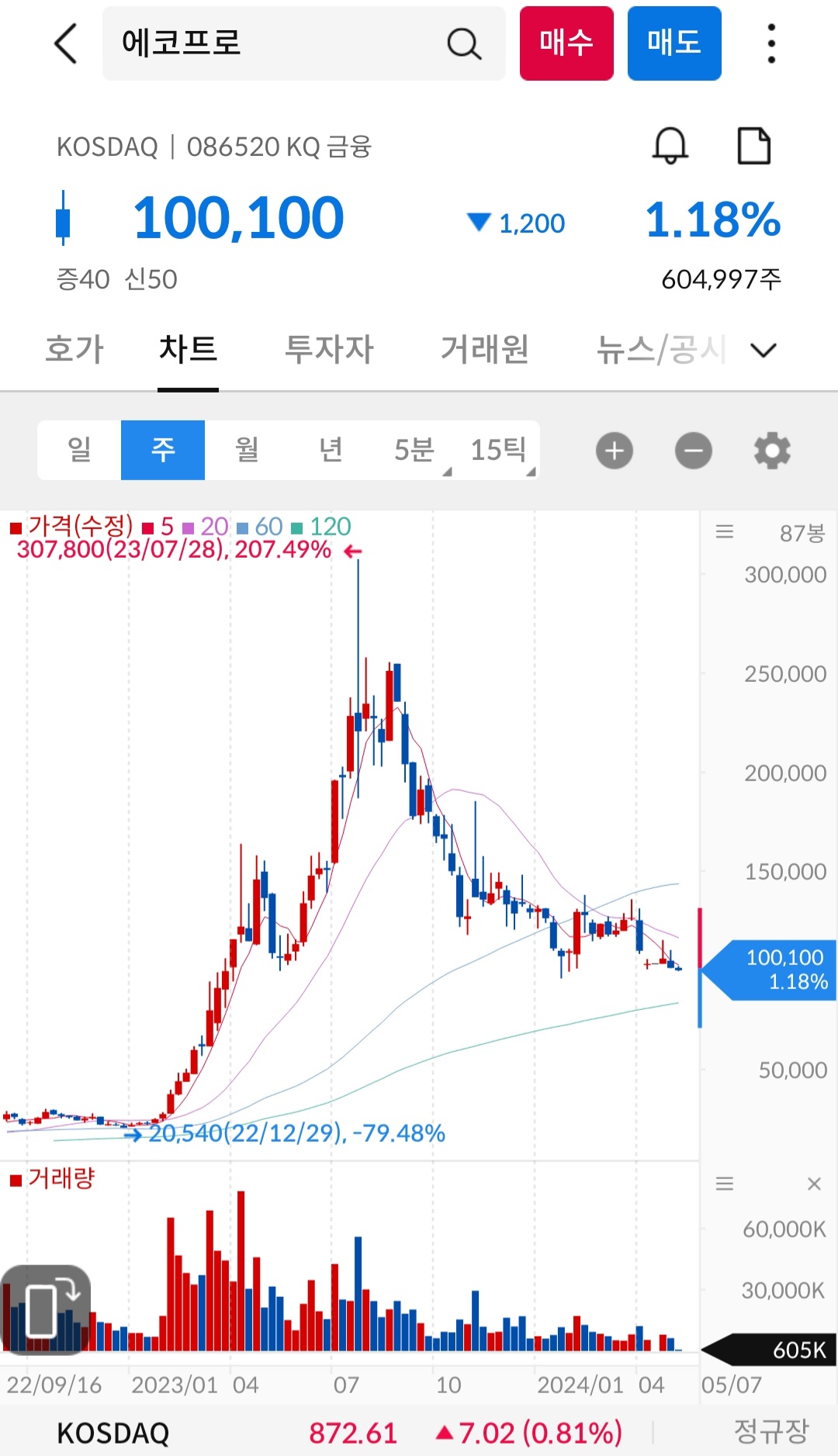Tap the blue 매도 sell button

point(674,43)
